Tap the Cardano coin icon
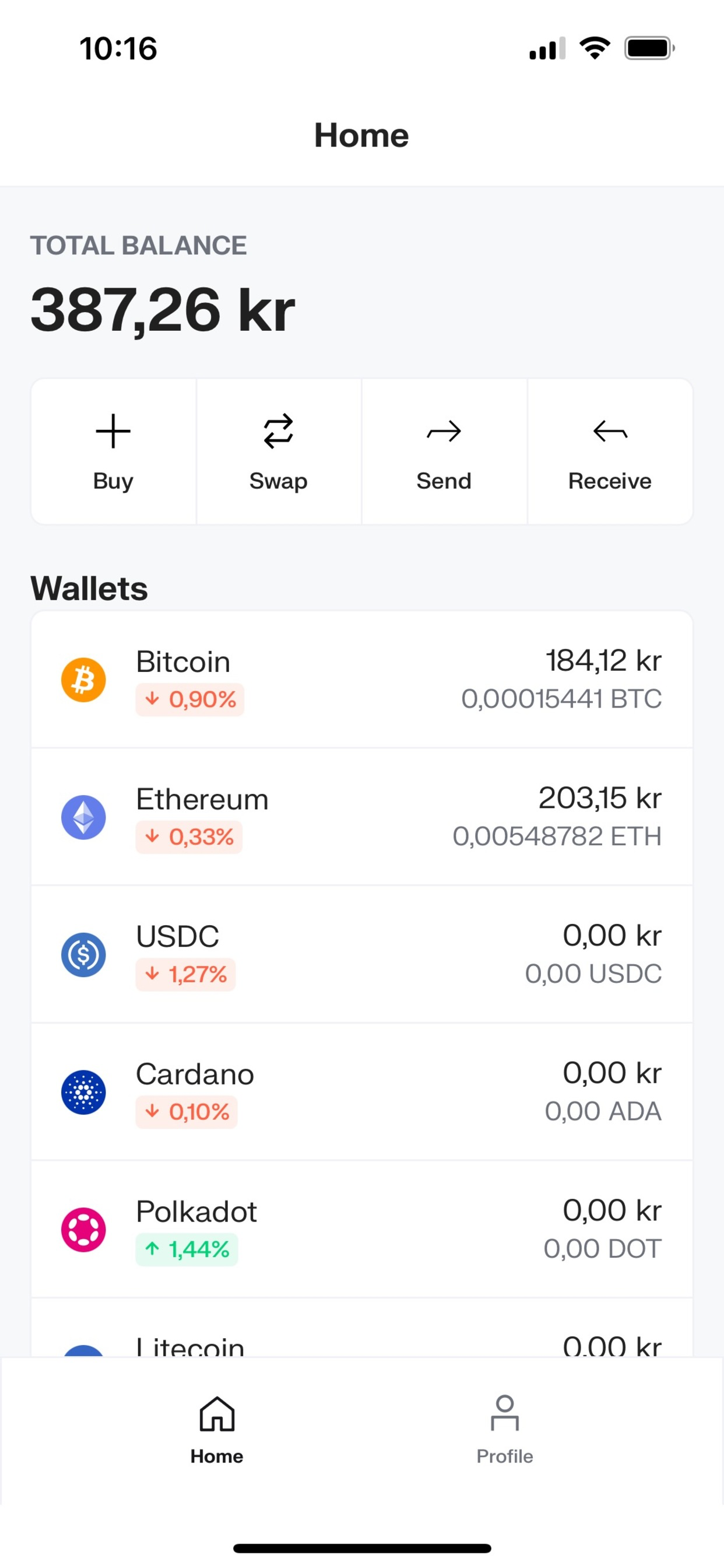 [x=83, y=1093]
